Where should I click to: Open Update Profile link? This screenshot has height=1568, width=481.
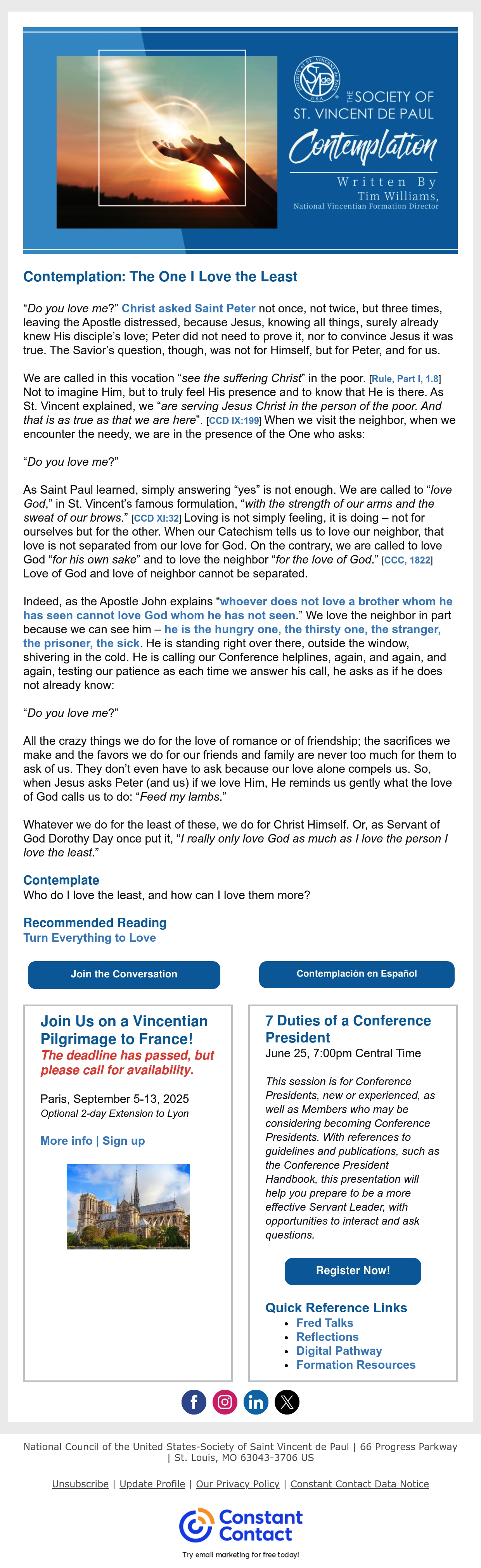[x=152, y=1484]
